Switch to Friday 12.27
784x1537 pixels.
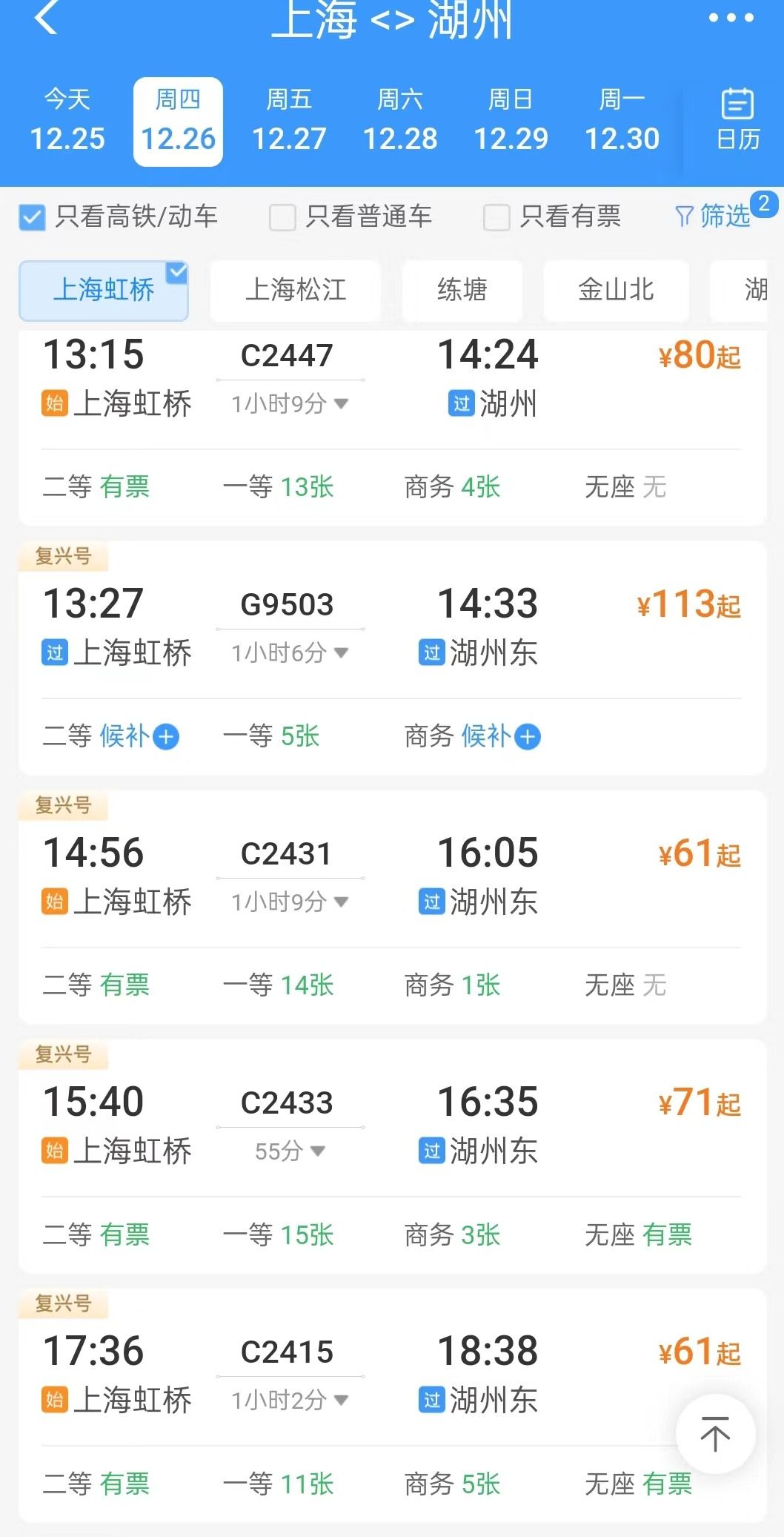pyautogui.click(x=289, y=122)
